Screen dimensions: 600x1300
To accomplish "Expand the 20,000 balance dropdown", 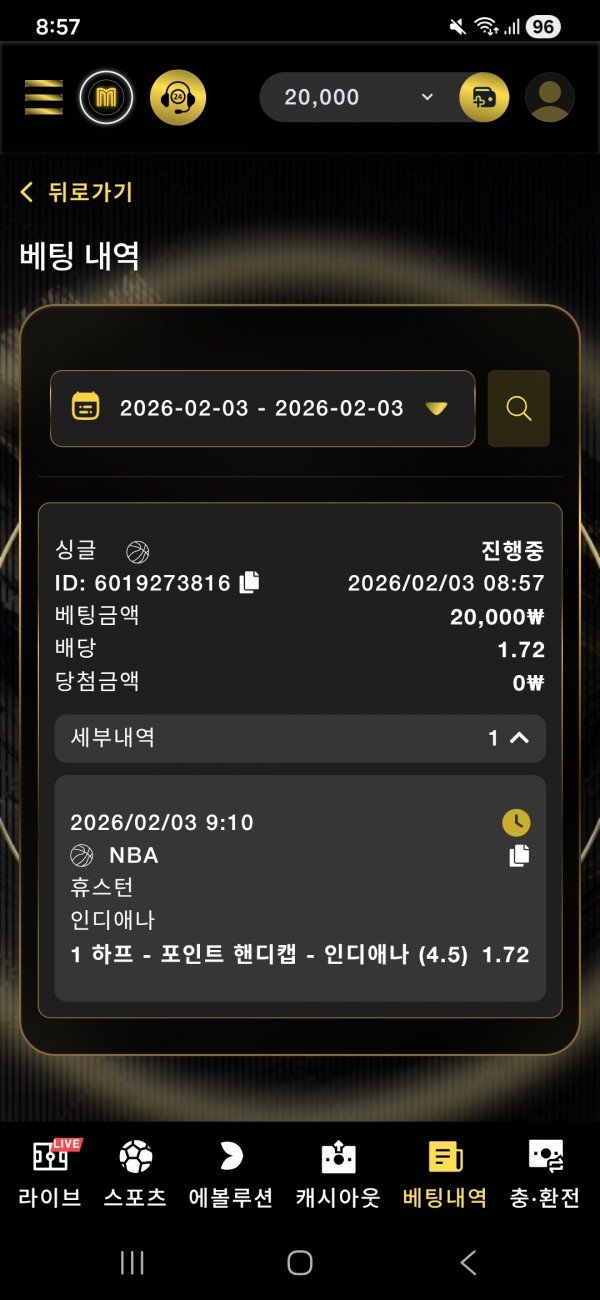I will click(x=427, y=97).
